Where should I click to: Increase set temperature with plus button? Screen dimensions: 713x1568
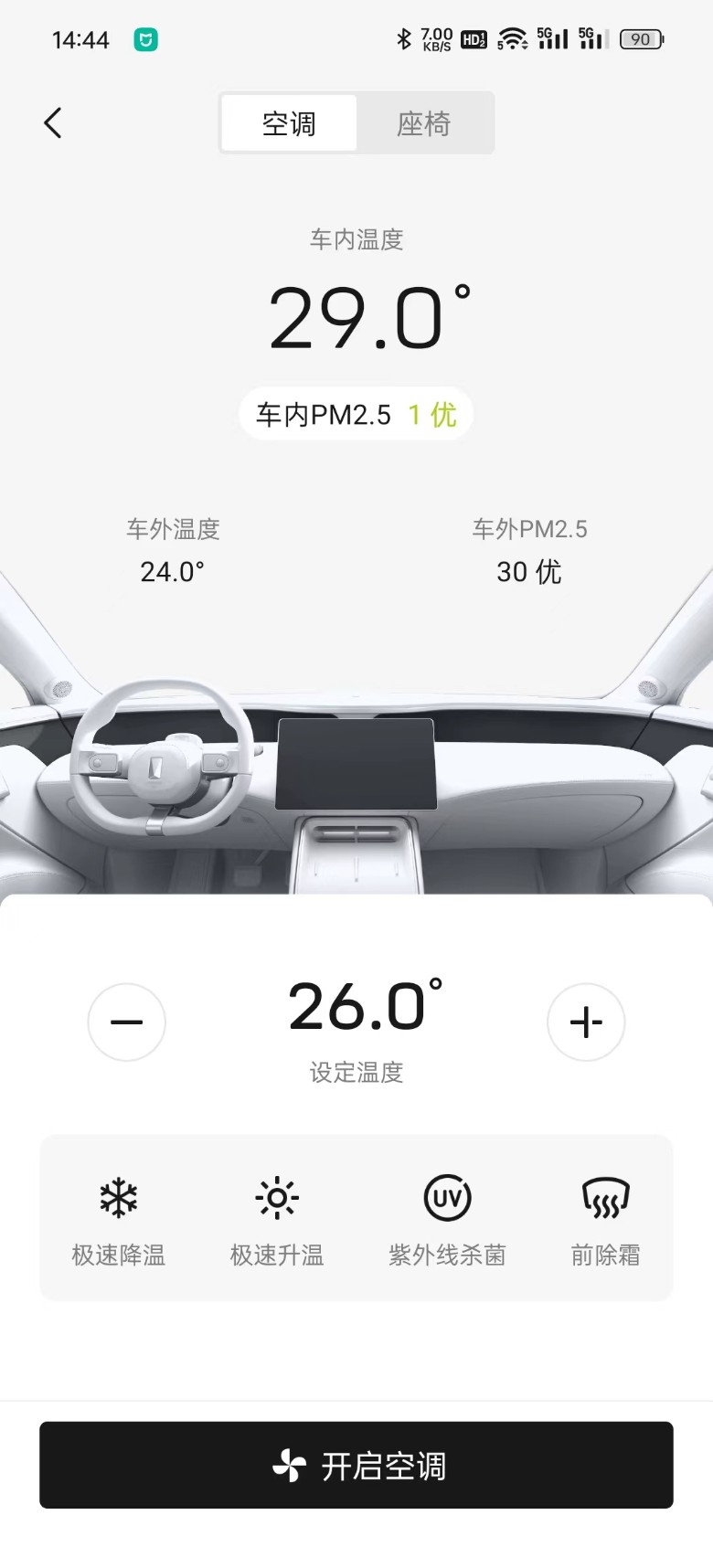(x=586, y=1022)
